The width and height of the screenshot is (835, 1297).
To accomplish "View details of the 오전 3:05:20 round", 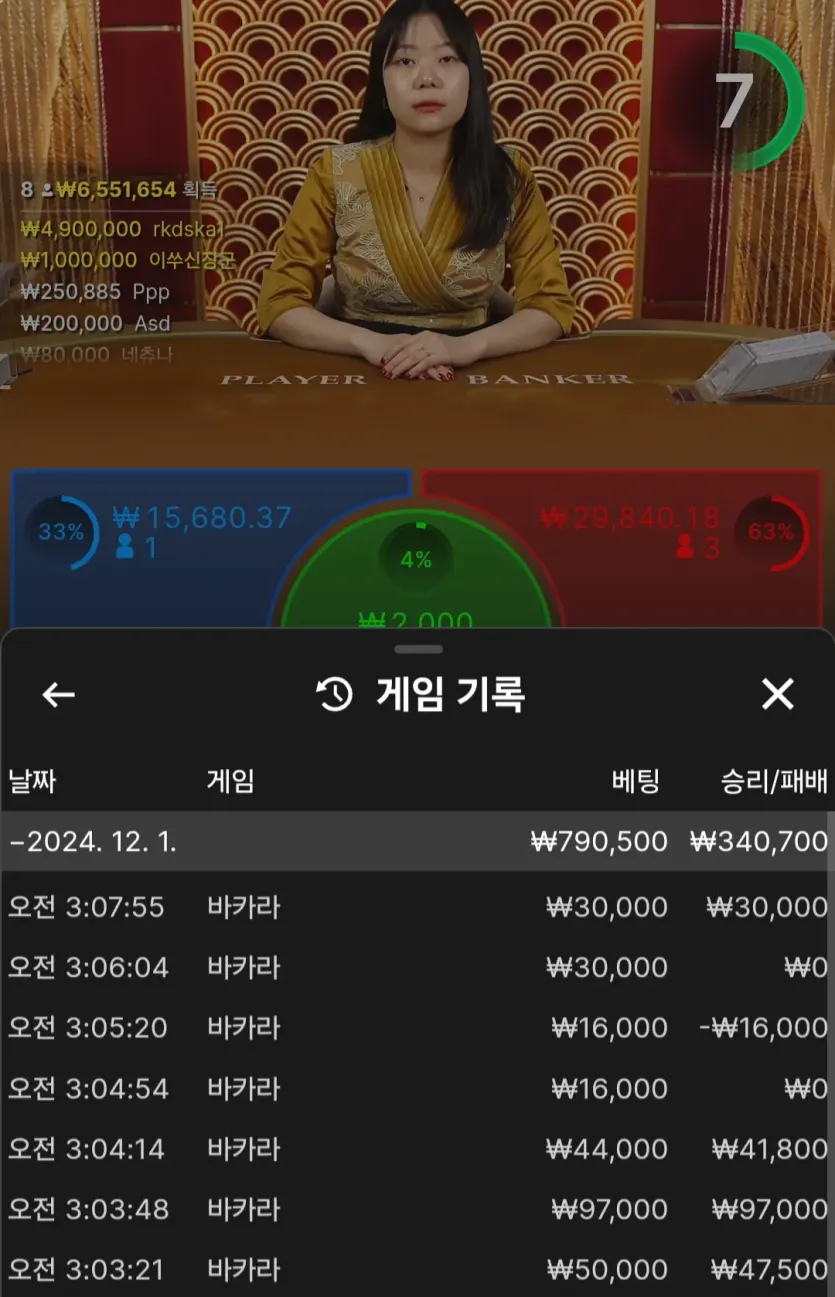I will 417,1028.
